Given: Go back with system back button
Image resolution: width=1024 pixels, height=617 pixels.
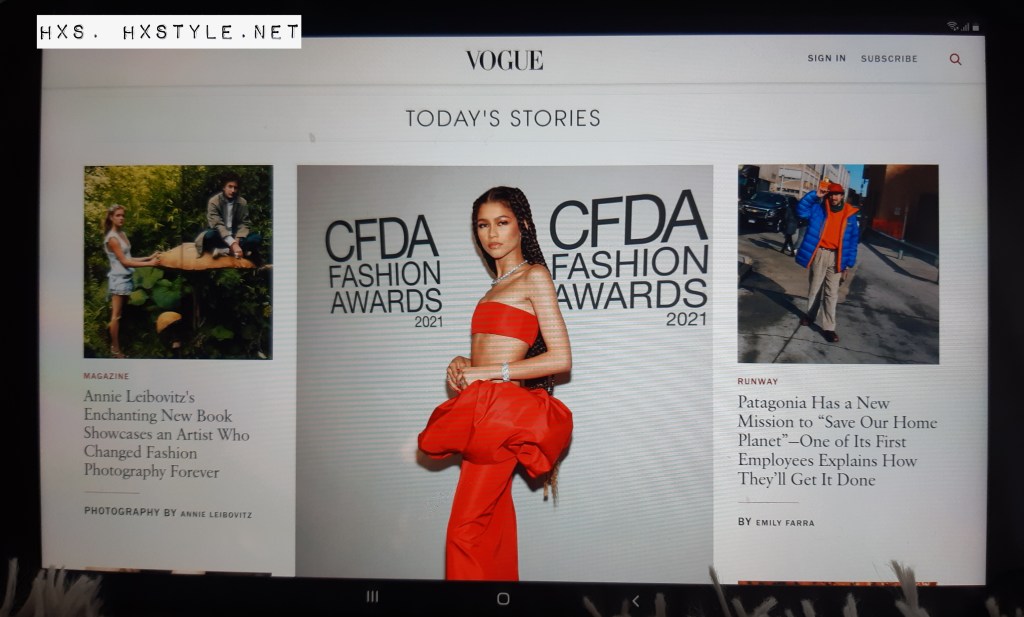Looking at the screenshot, I should [635, 600].
